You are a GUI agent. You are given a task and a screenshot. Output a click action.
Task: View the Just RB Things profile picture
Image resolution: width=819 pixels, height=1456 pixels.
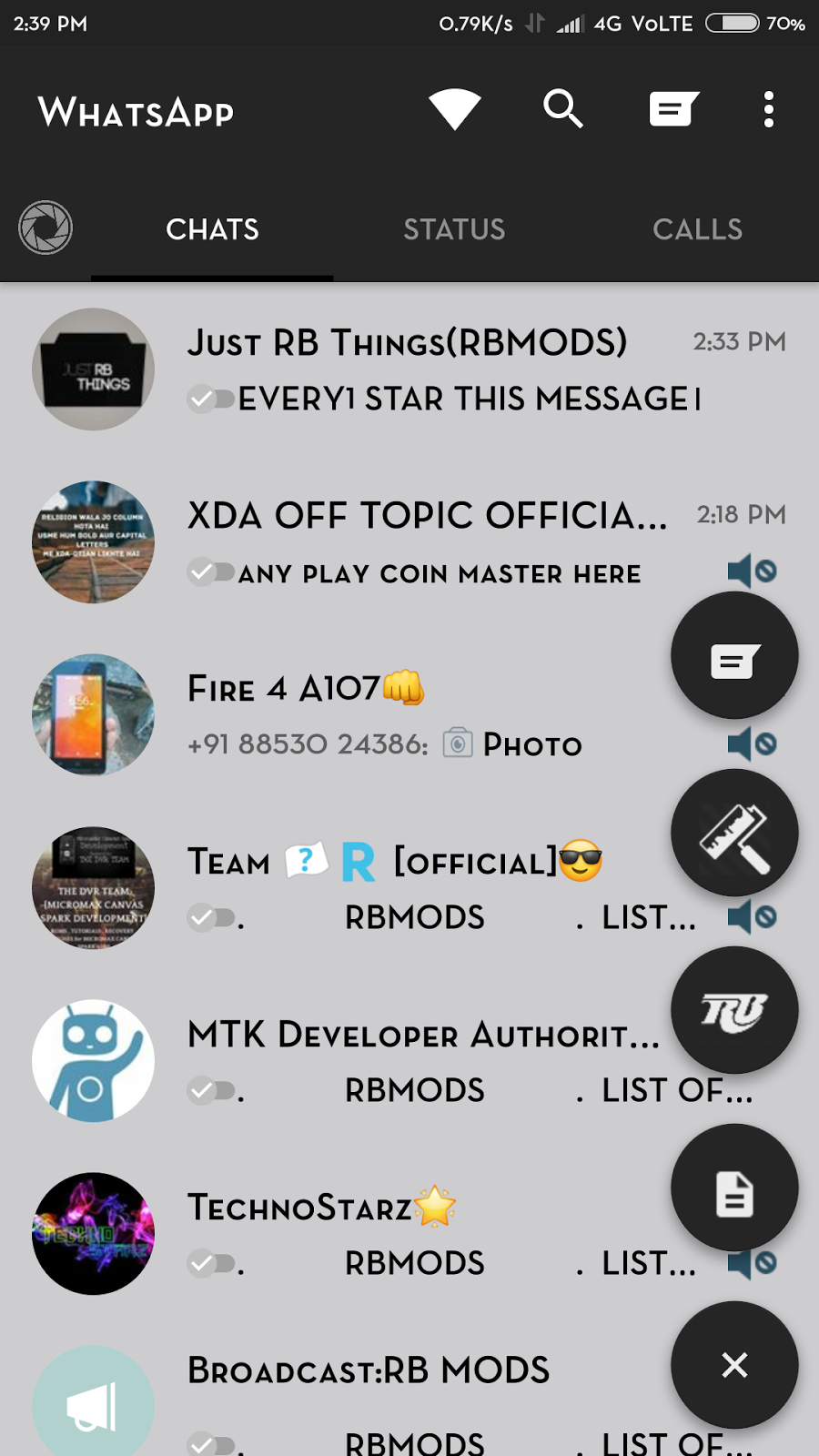(x=93, y=369)
